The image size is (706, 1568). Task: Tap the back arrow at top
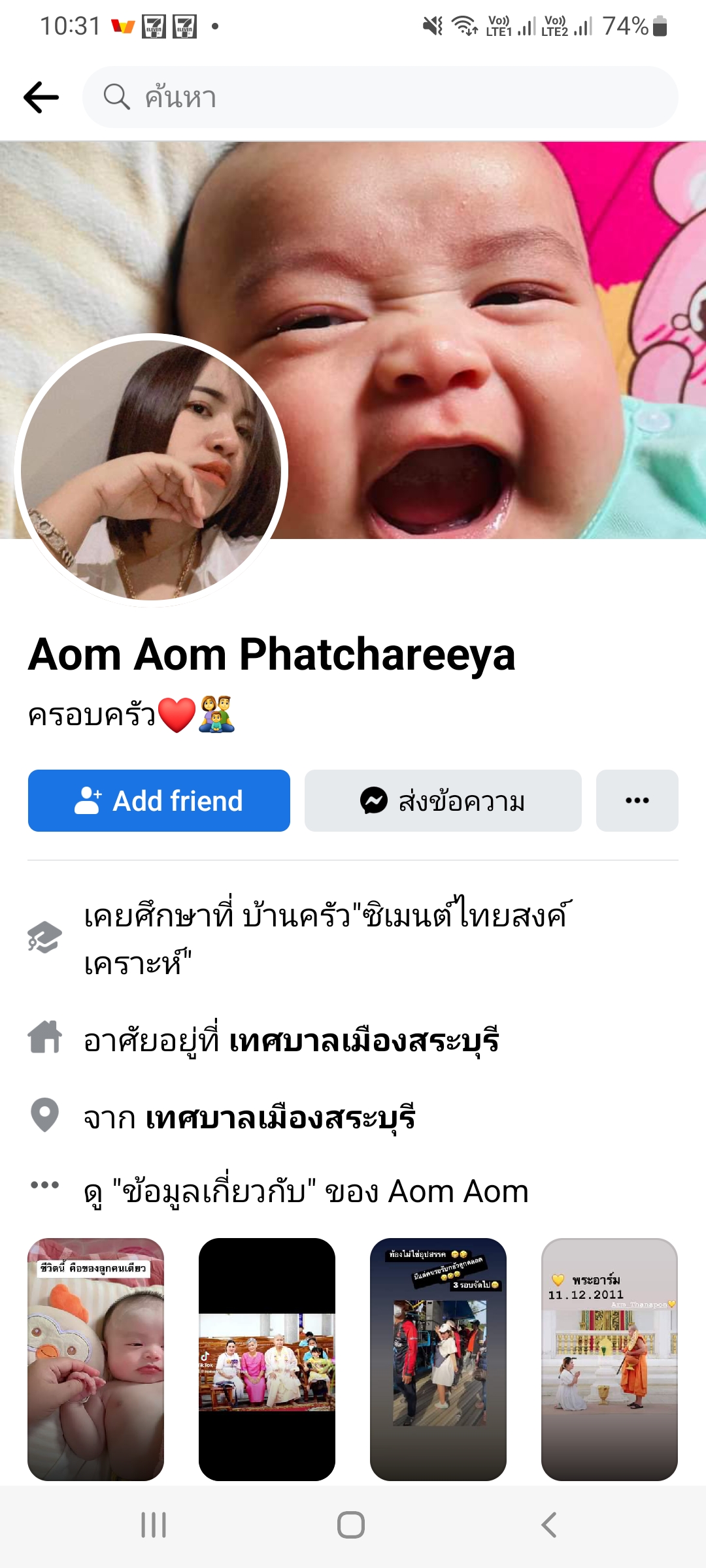click(41, 97)
